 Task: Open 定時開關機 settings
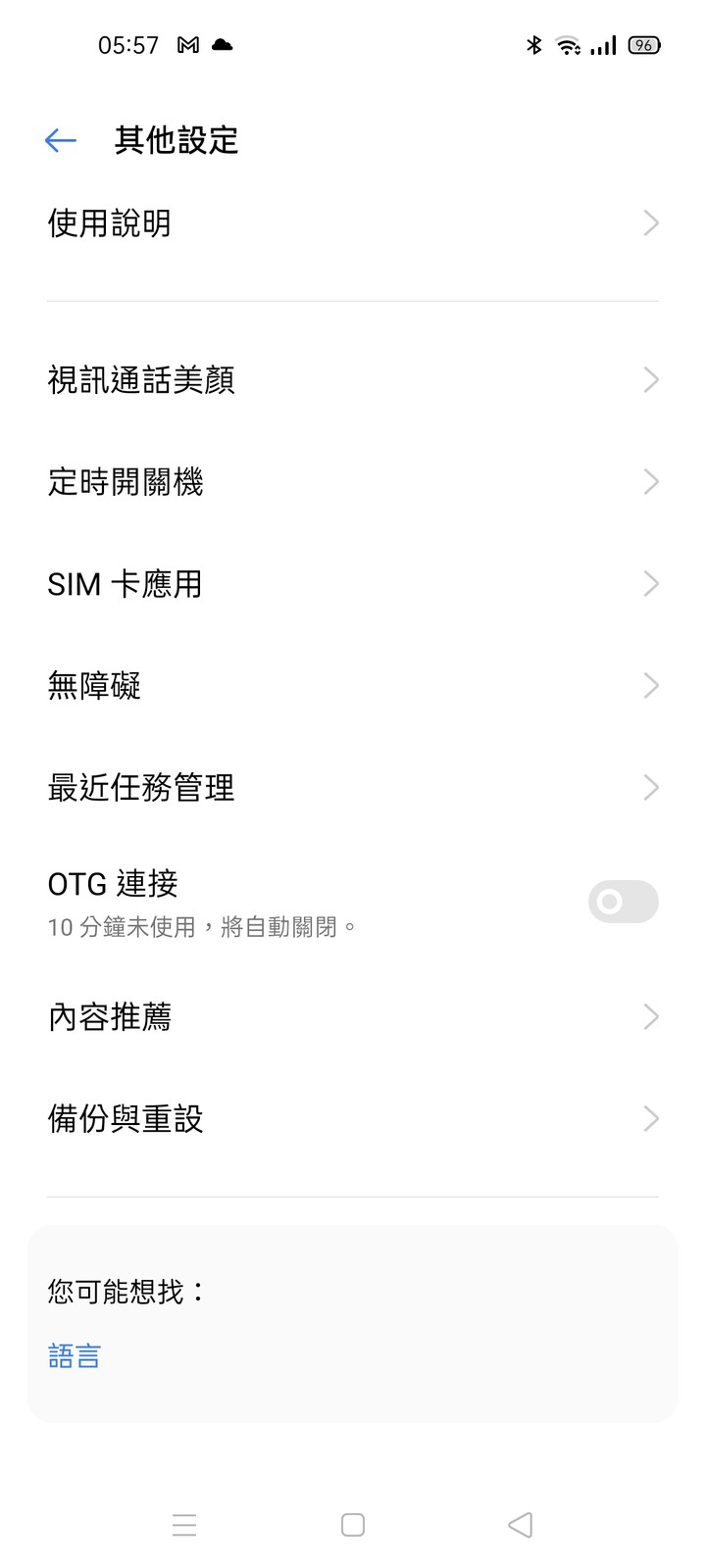click(353, 482)
